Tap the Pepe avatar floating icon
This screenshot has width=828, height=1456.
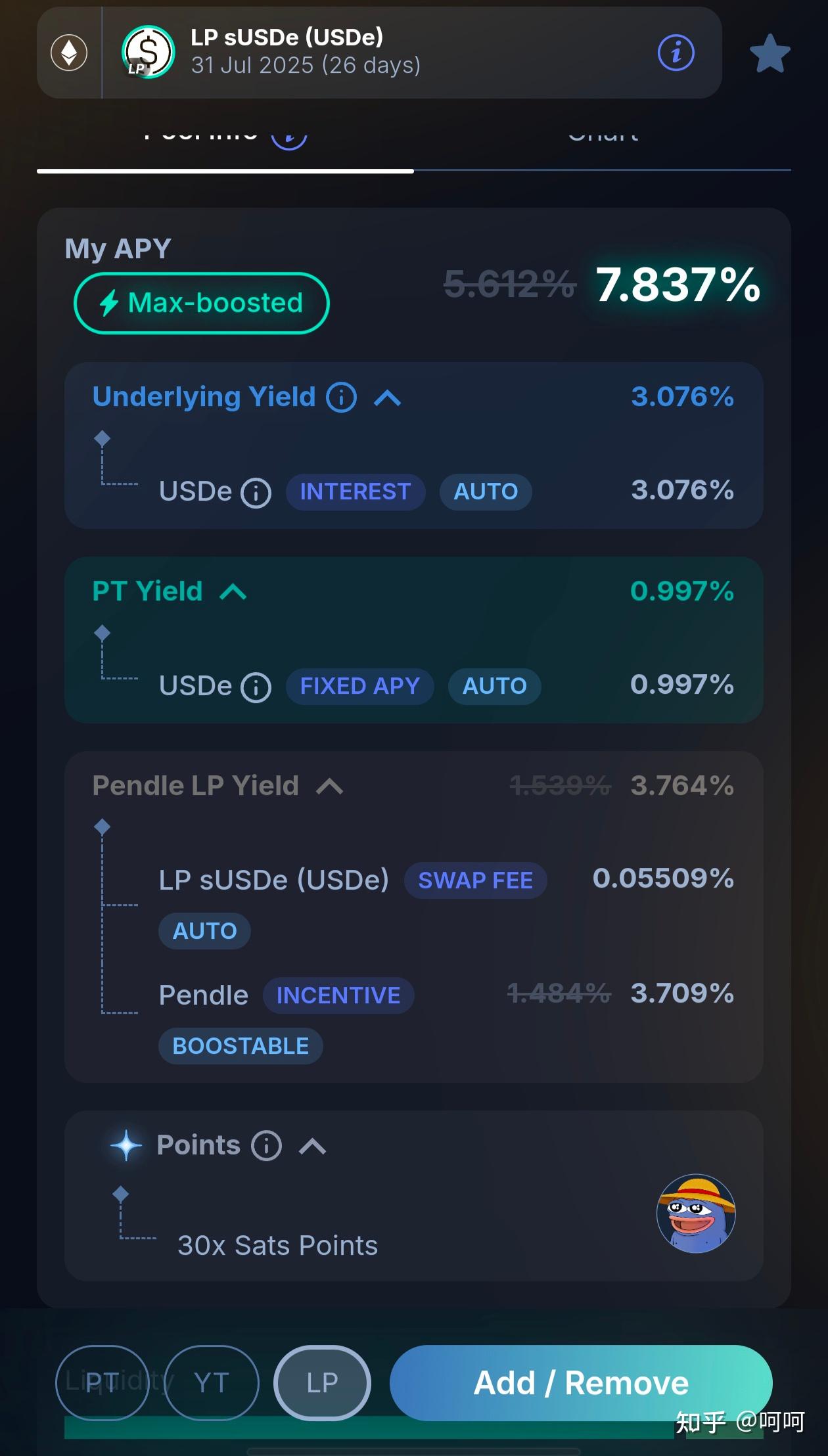tap(696, 1213)
